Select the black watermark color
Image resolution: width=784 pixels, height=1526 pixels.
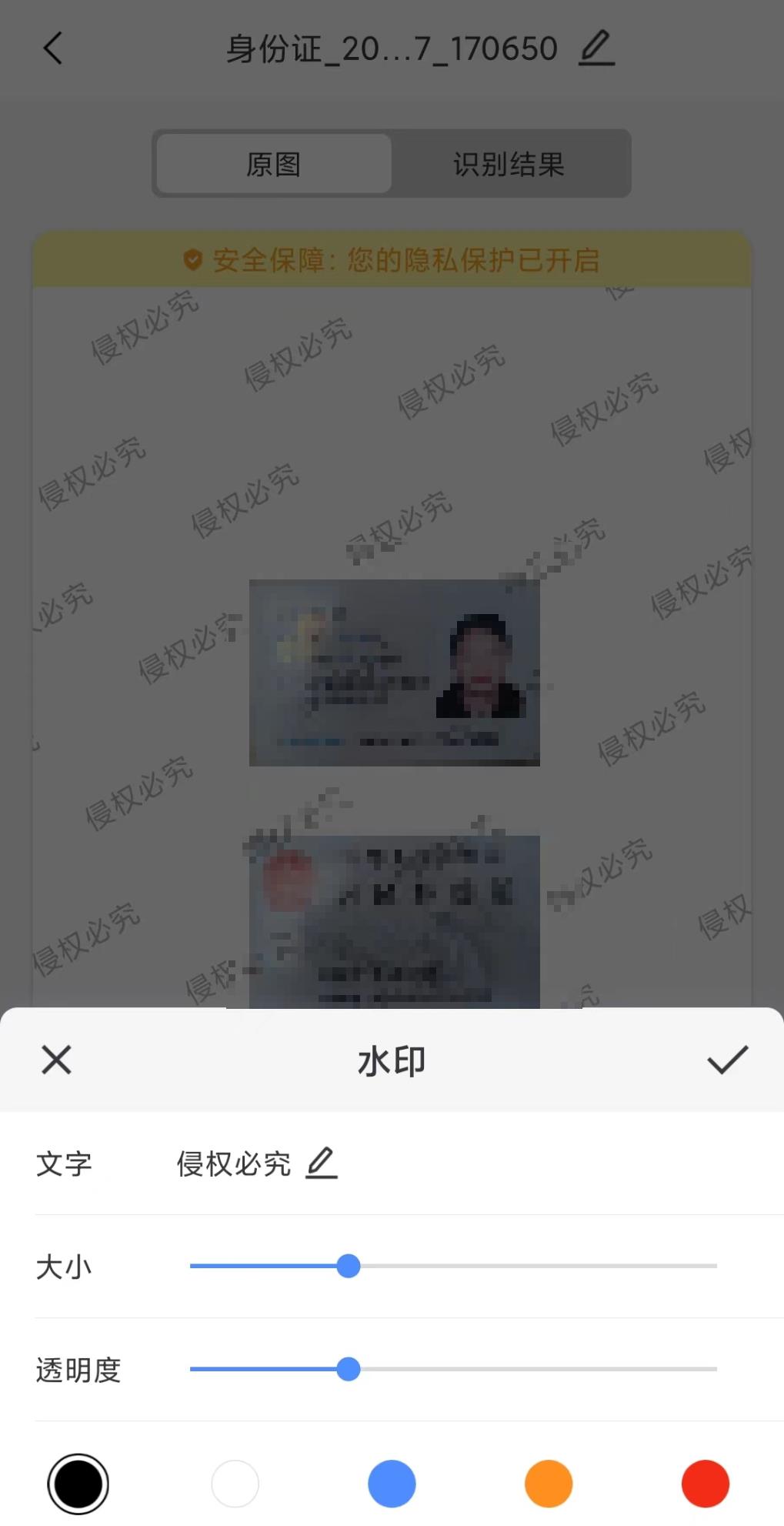(x=78, y=1484)
